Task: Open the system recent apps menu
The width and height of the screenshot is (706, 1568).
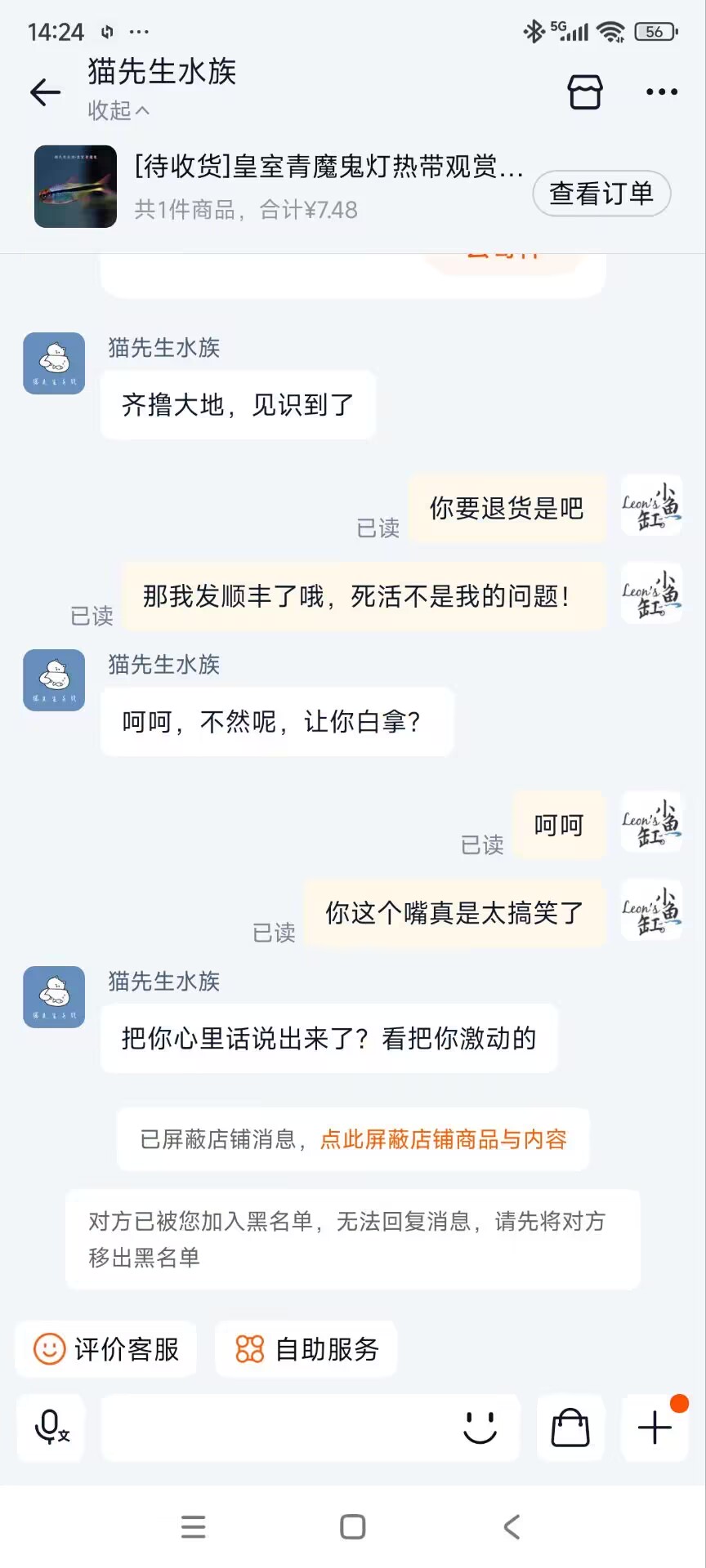Action: click(x=194, y=1526)
